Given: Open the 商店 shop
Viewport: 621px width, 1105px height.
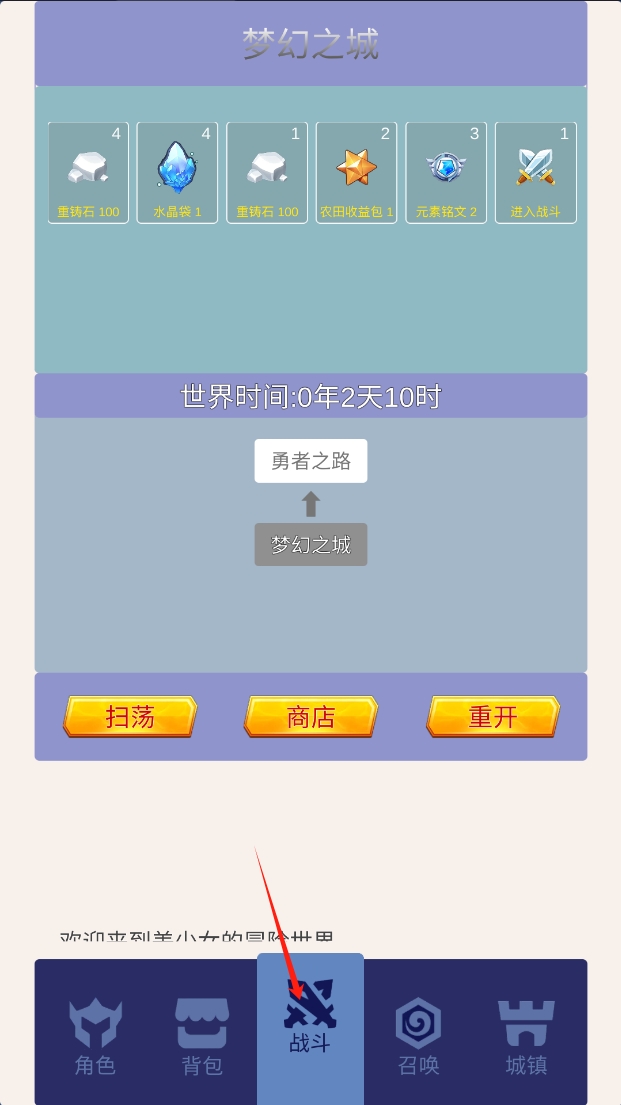Looking at the screenshot, I should 311,717.
